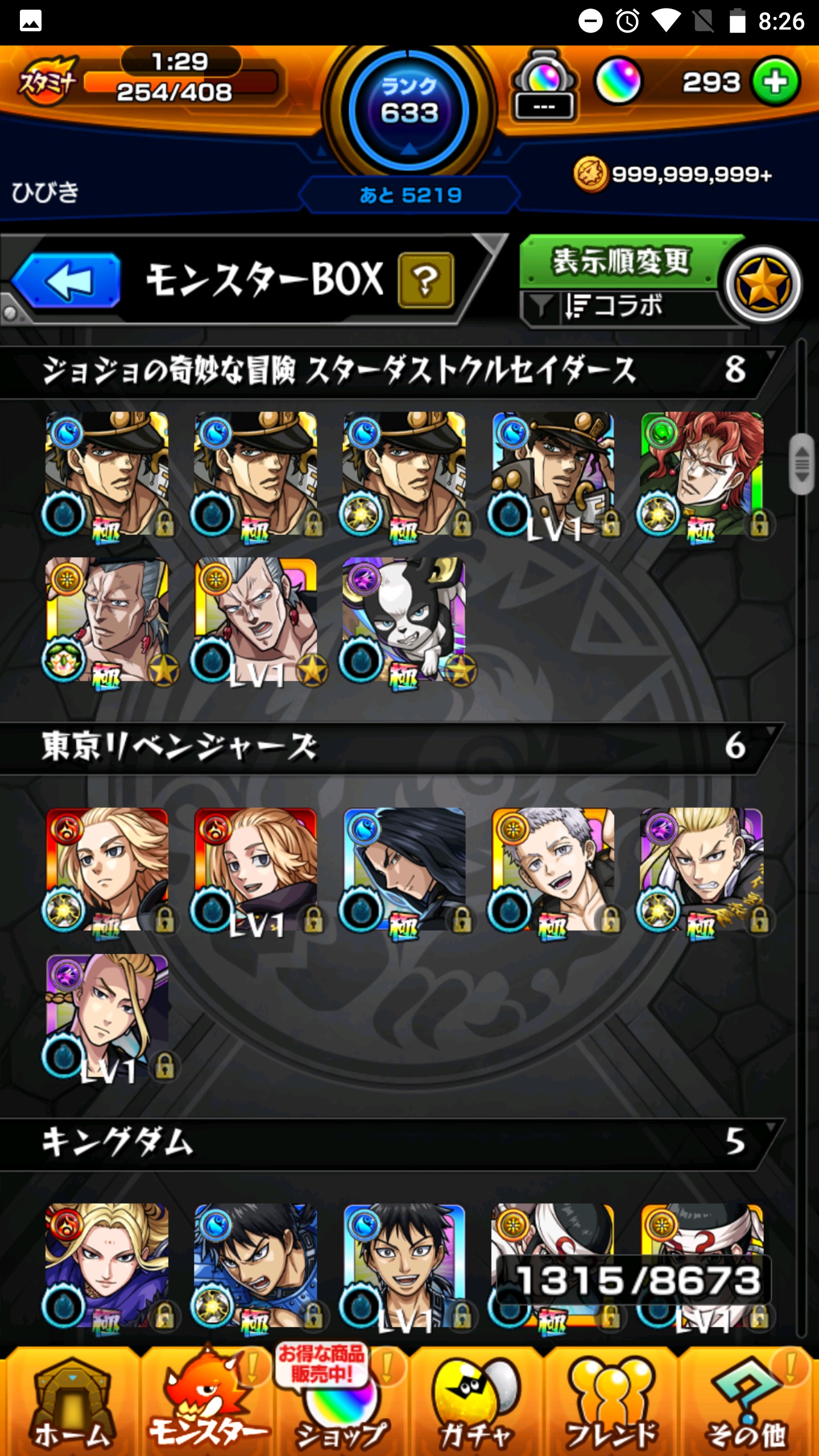Select the black-haired water monster in 東京リベンジャーズ

[x=404, y=869]
